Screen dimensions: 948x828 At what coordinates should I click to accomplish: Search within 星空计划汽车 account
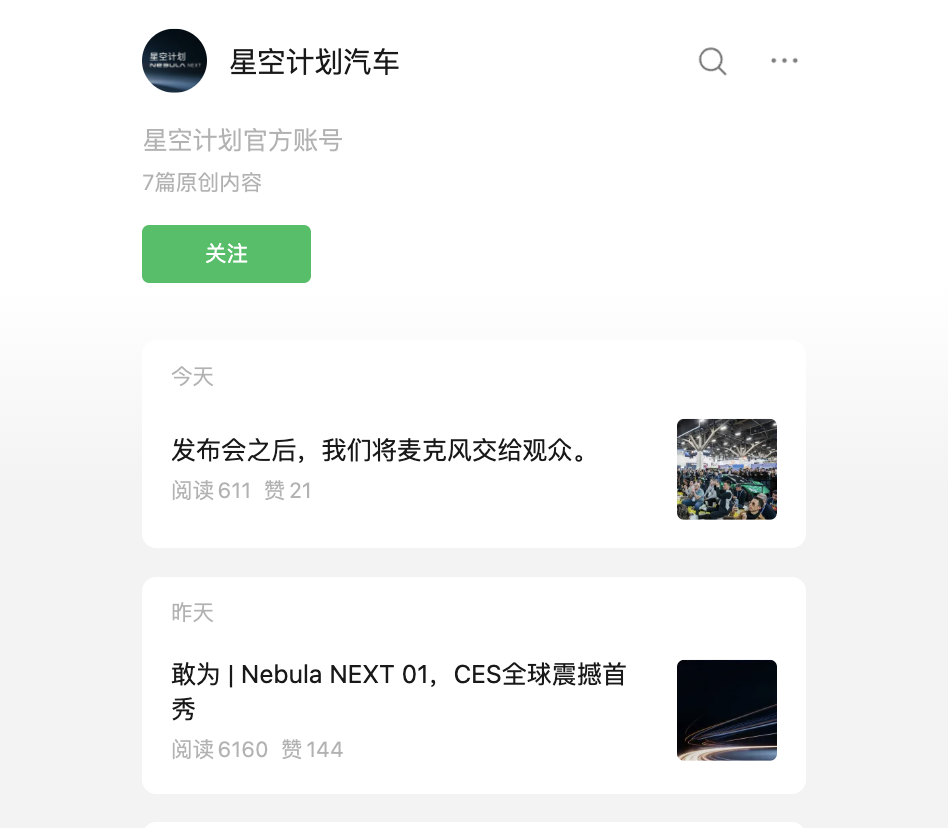pos(712,62)
